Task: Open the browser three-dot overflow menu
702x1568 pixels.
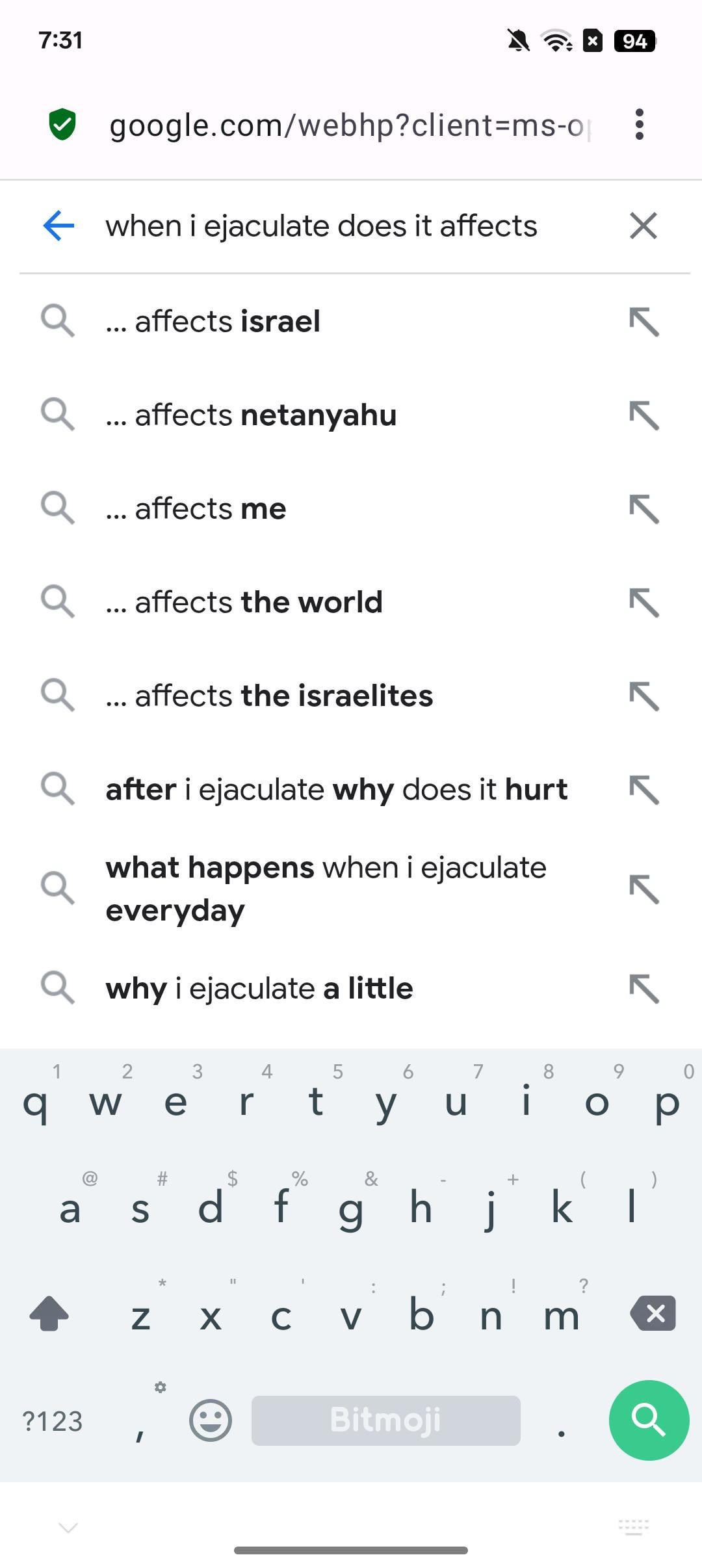Action: 640,124
